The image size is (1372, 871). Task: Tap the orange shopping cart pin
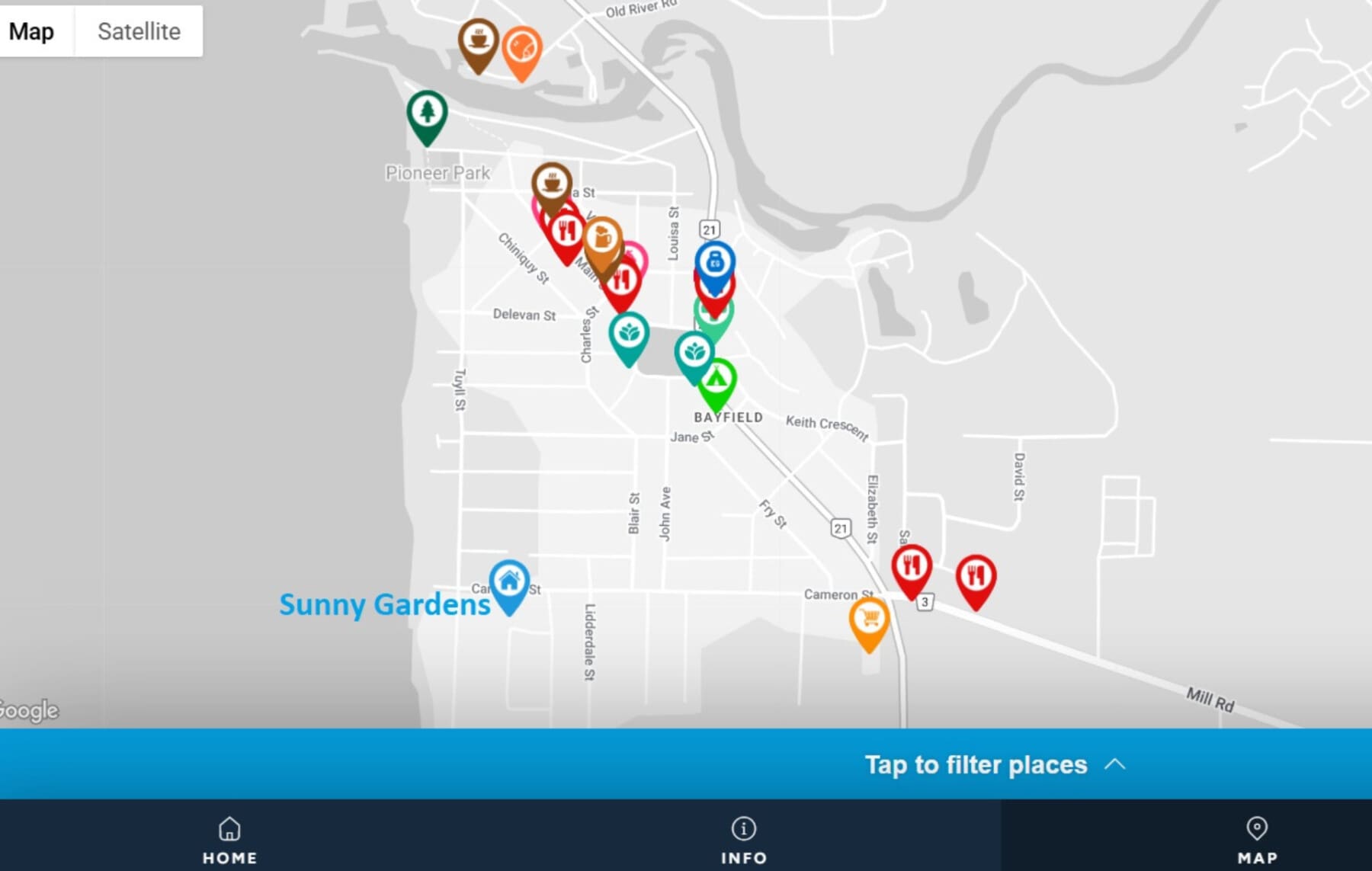869,620
